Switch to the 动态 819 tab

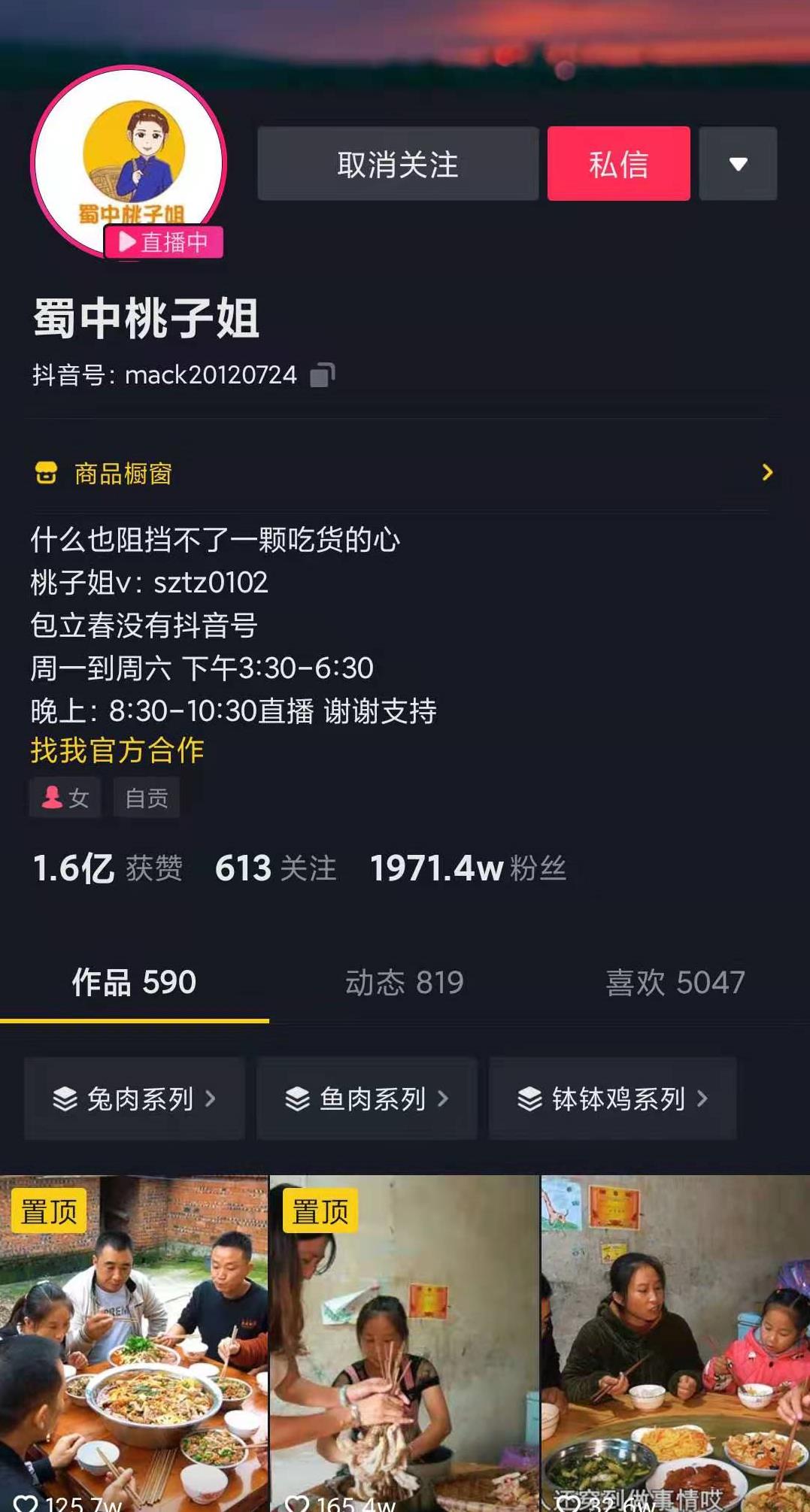[405, 982]
